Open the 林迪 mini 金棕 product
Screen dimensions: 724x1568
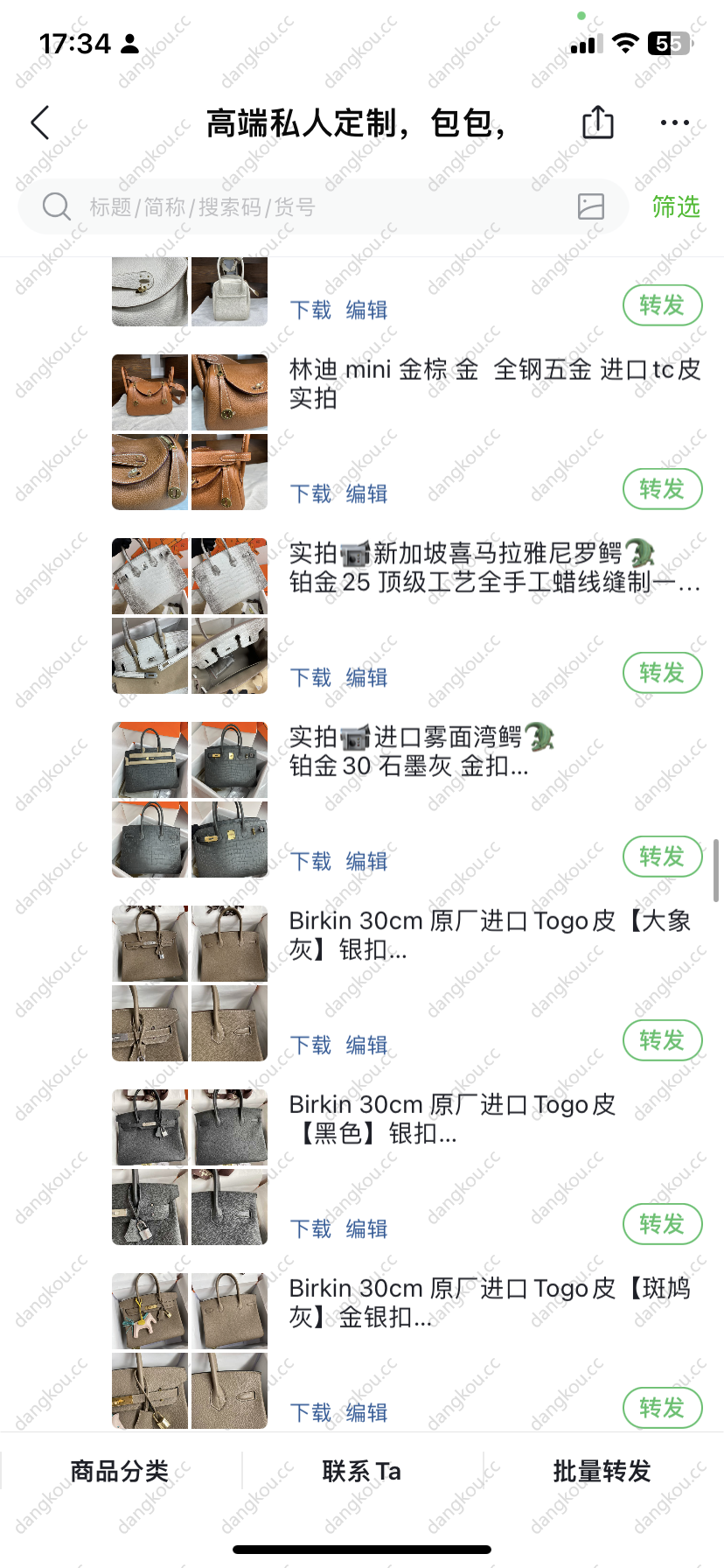pyautogui.click(x=494, y=383)
